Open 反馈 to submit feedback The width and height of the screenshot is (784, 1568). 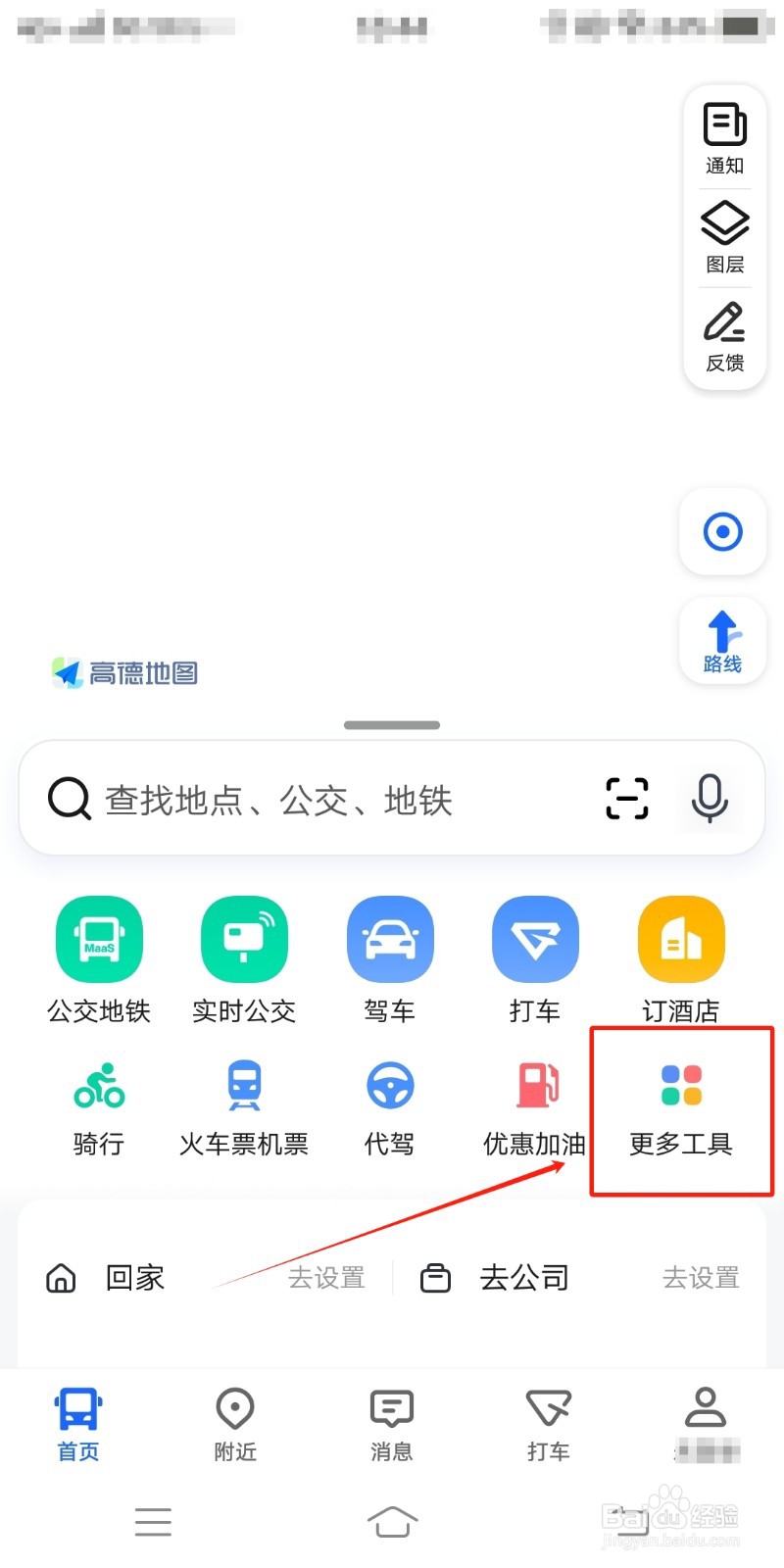[723, 336]
